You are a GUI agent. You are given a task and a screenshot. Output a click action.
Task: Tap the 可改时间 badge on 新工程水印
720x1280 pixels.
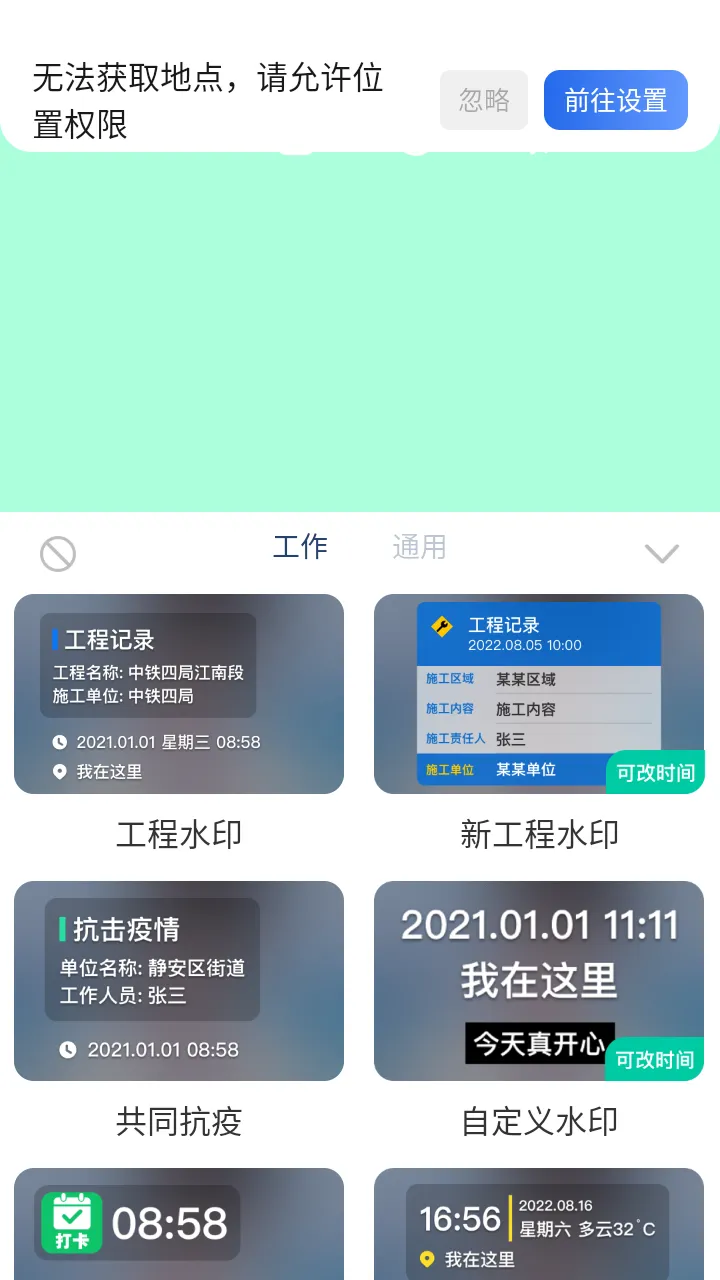(655, 771)
